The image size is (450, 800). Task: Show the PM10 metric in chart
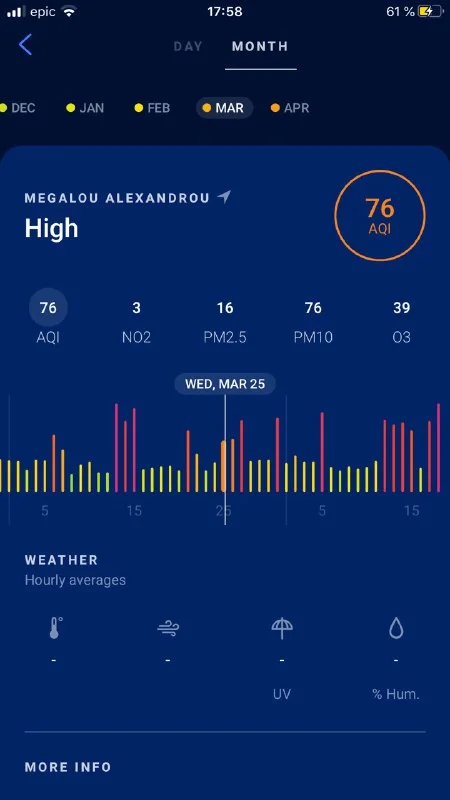313,321
